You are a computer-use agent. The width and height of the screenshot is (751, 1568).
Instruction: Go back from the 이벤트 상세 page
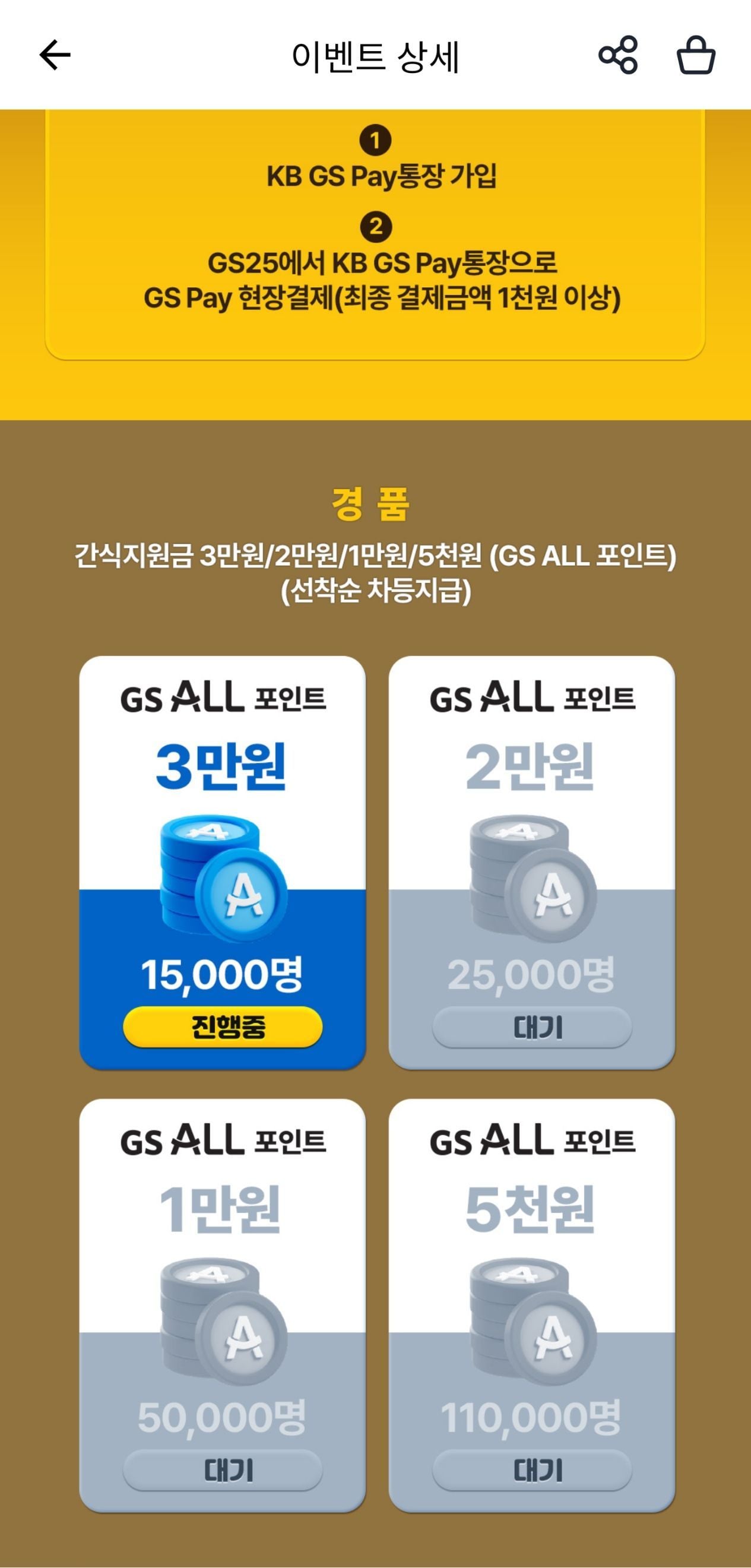click(x=55, y=55)
